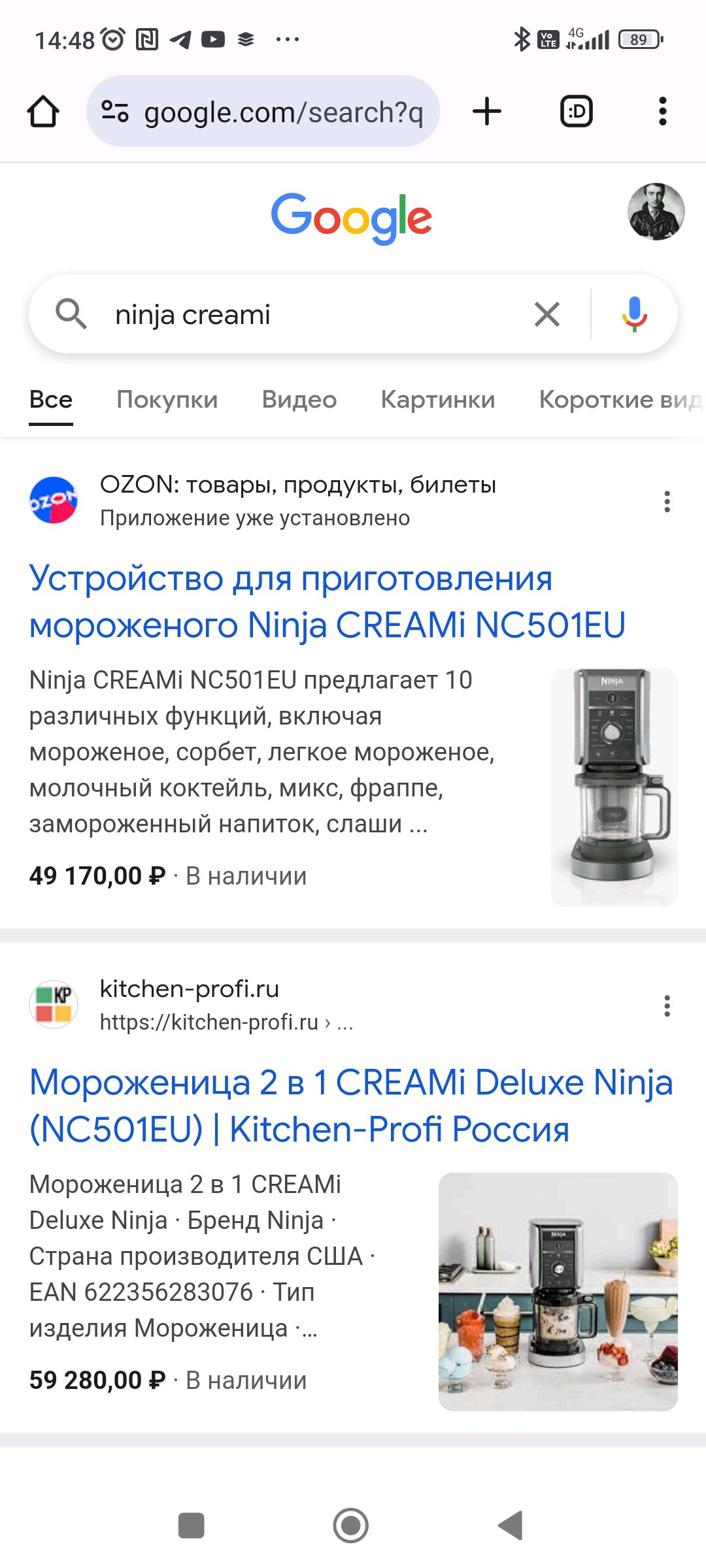
Task: Open more options for the OZON result
Action: point(667,502)
